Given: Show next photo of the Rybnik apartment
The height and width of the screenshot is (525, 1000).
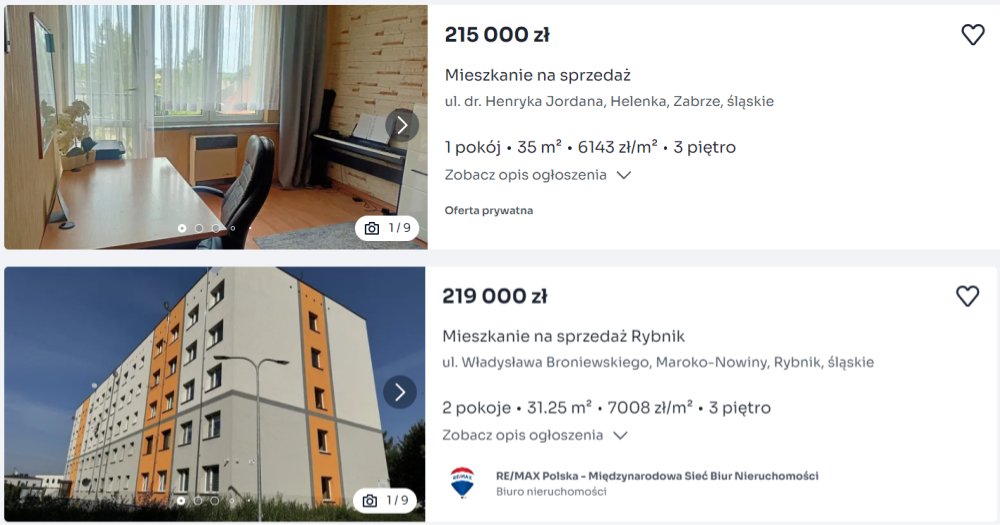Looking at the screenshot, I should 400,391.
